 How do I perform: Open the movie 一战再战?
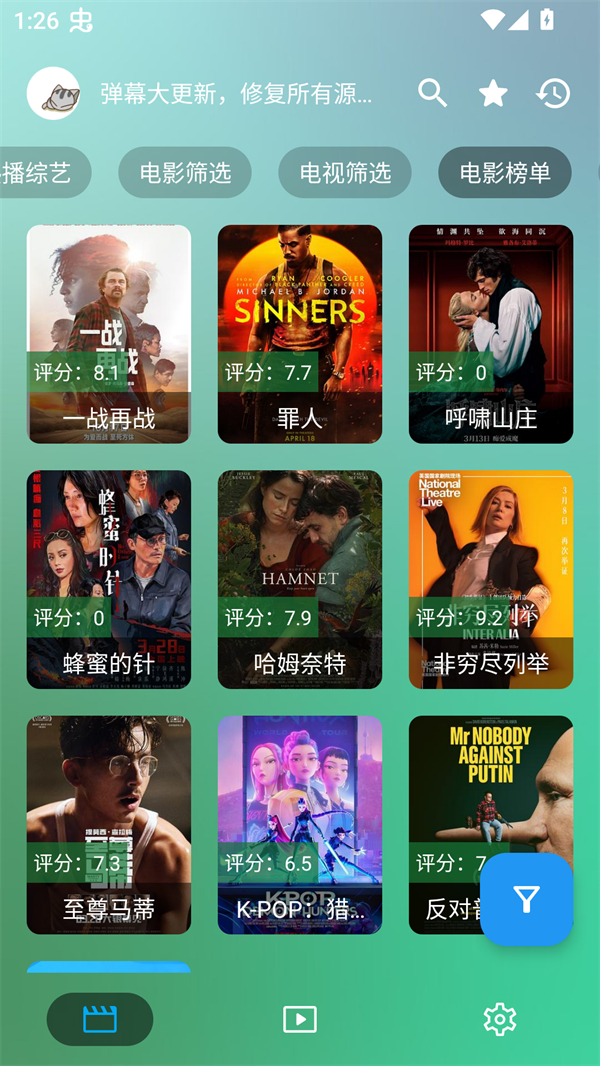[109, 334]
